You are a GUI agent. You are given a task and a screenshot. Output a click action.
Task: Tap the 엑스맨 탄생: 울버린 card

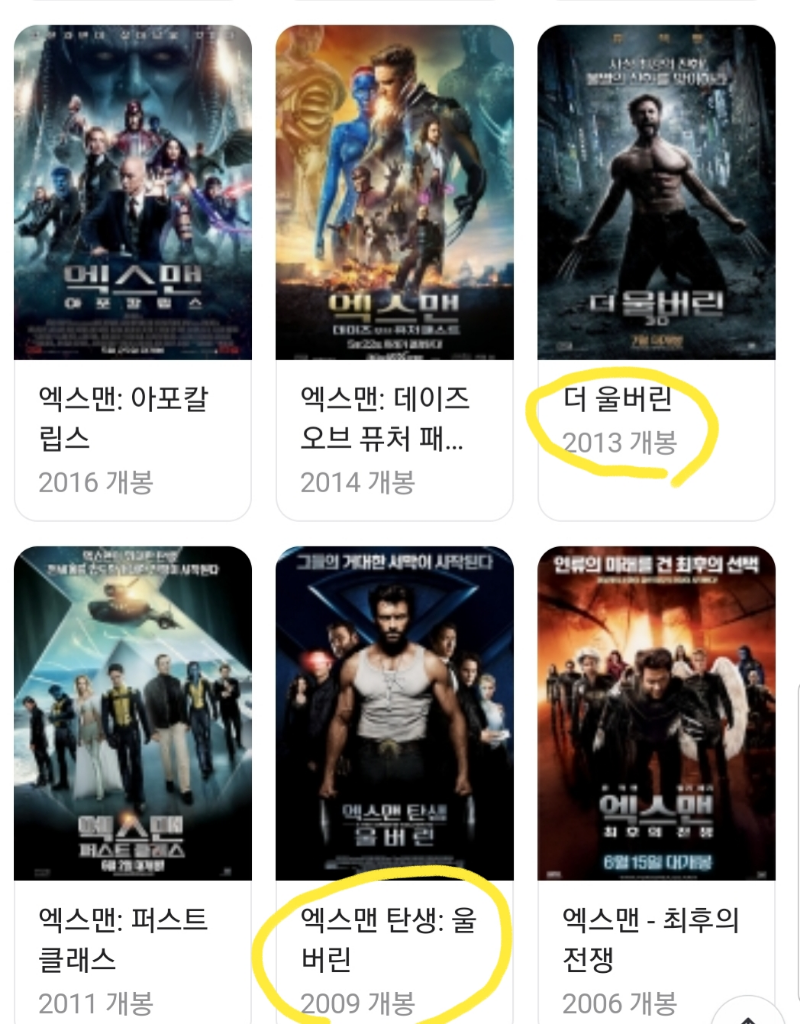(394, 780)
